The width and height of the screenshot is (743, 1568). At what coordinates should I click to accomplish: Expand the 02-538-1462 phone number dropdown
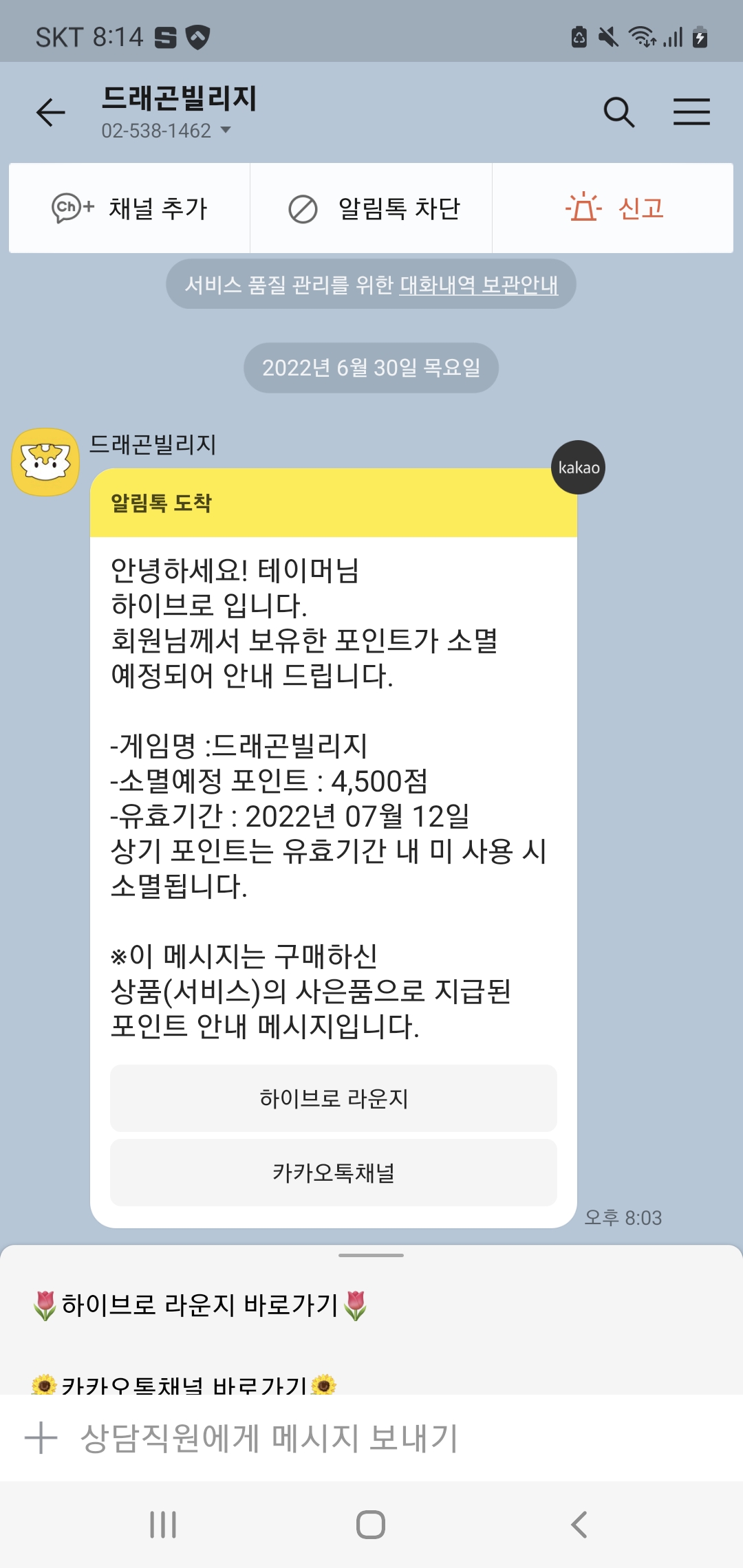tap(225, 130)
